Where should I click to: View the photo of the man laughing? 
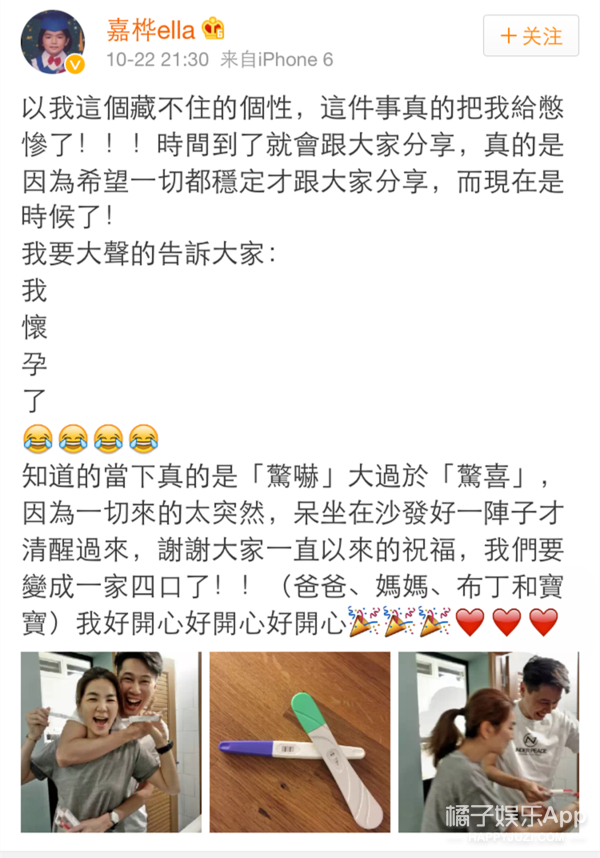pos(488,742)
